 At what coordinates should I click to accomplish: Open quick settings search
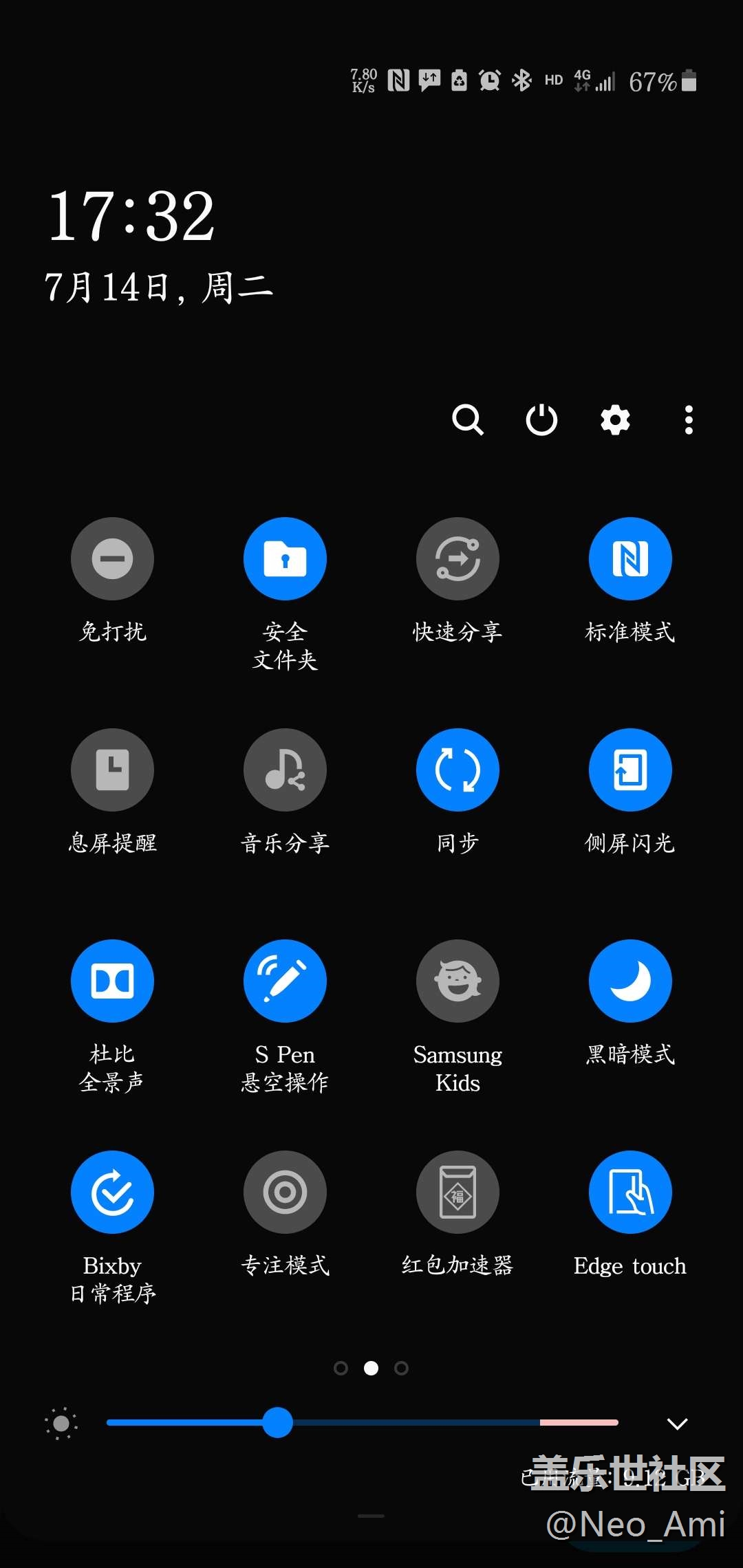point(468,420)
